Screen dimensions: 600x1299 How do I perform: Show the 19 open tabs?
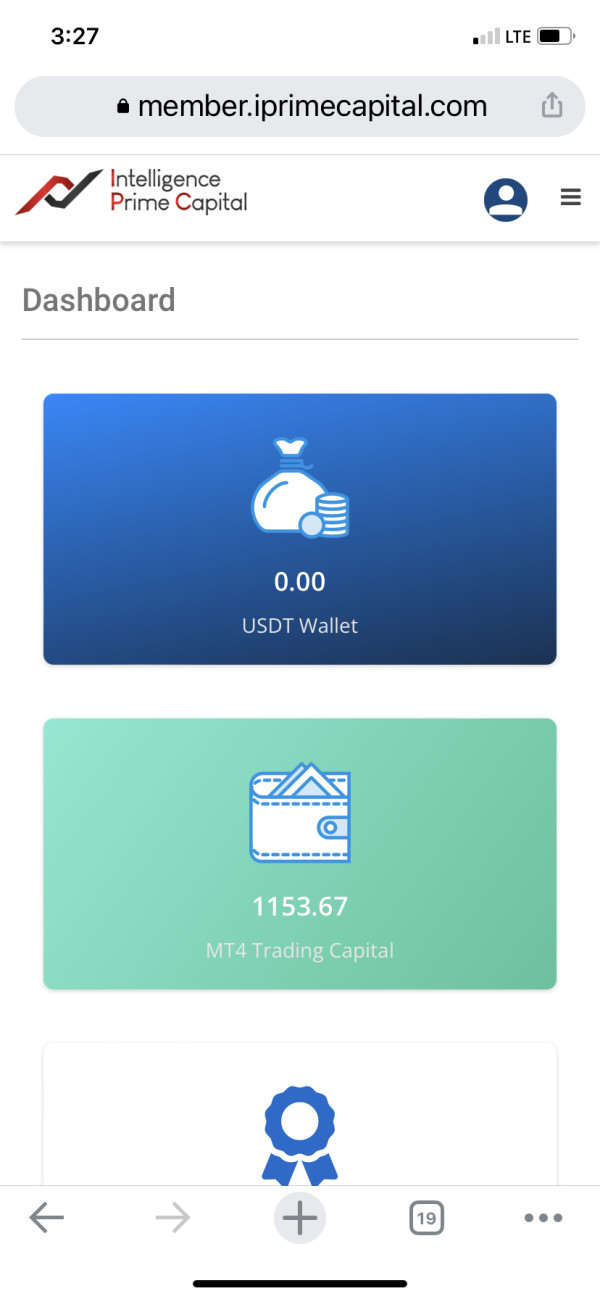point(427,1218)
